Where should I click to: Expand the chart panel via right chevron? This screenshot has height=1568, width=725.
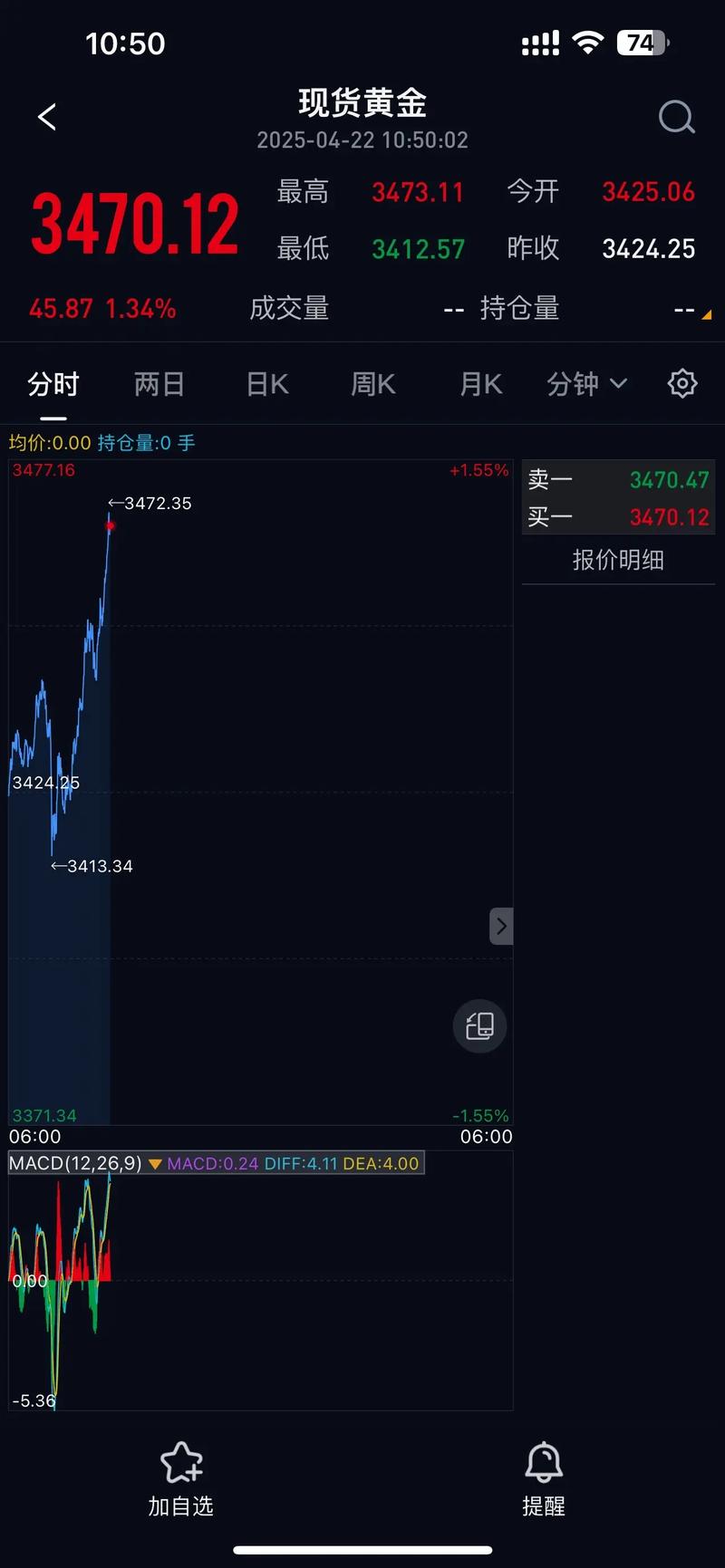point(501,925)
